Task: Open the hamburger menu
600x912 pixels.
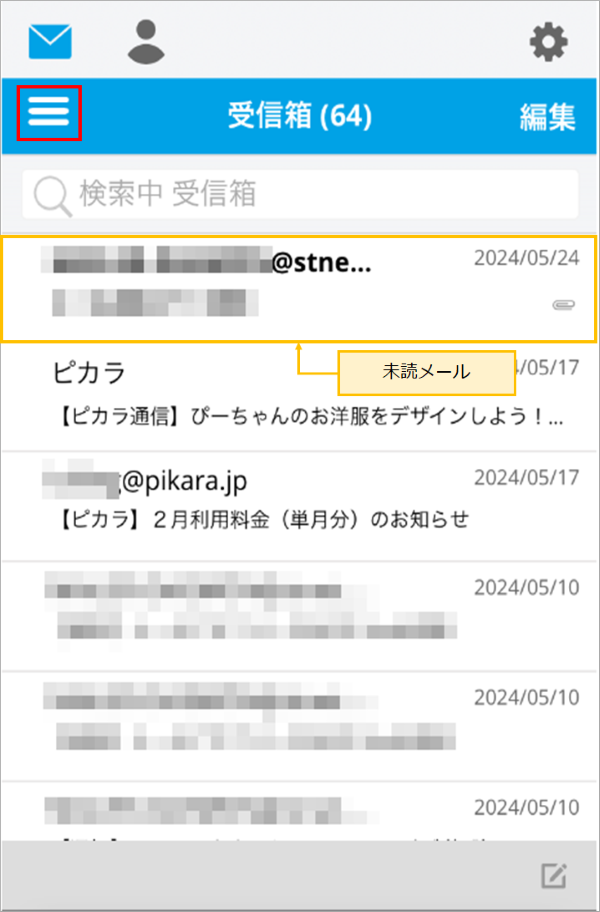Action: pos(49,113)
